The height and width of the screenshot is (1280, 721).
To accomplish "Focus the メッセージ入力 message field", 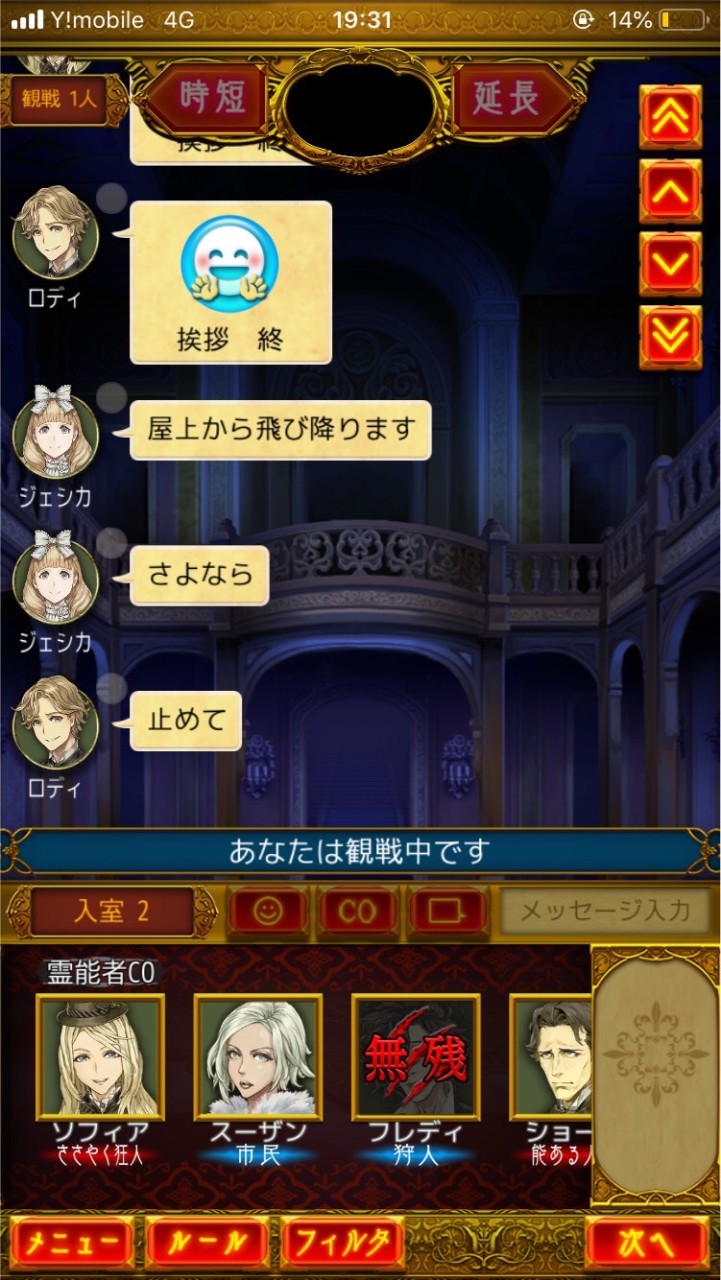I will click(x=605, y=911).
